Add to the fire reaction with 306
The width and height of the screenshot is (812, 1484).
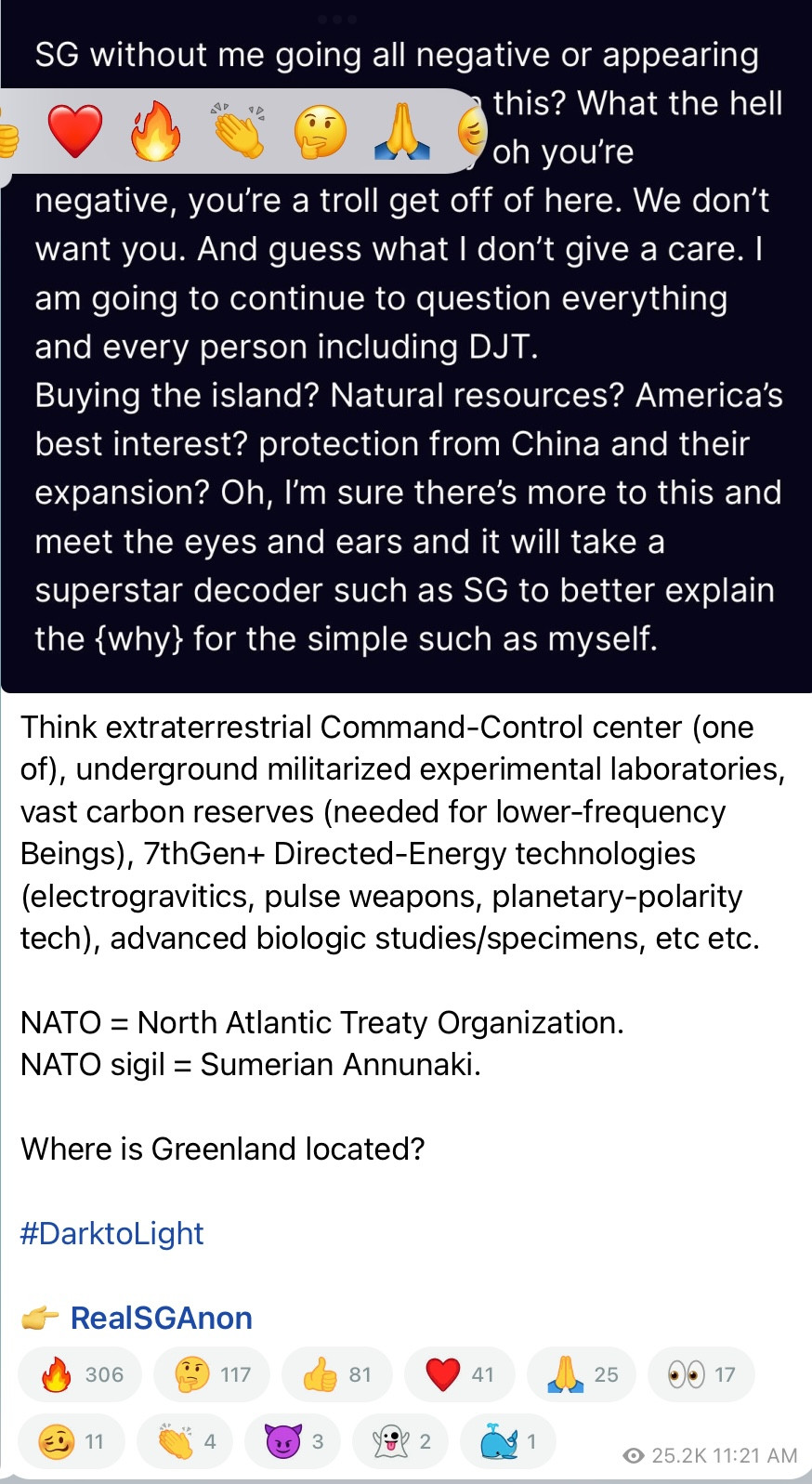tap(81, 1374)
